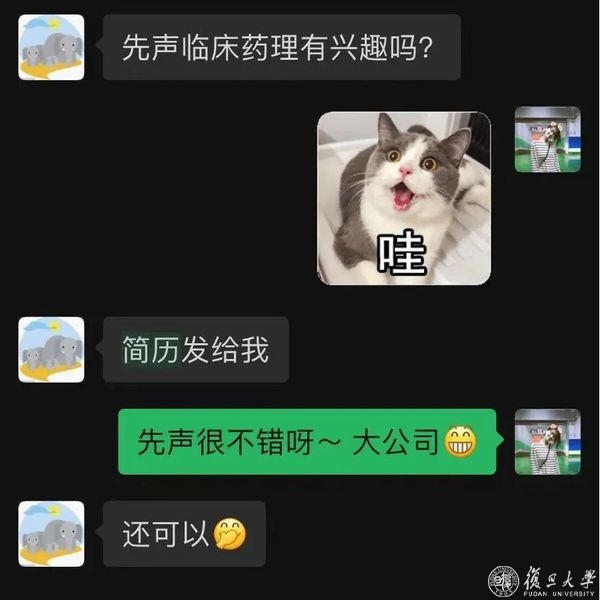The width and height of the screenshot is (600, 600).
Task: Tap elephant avatar beside 先声临床药理有兴趣吗
Action: [x=51, y=47]
